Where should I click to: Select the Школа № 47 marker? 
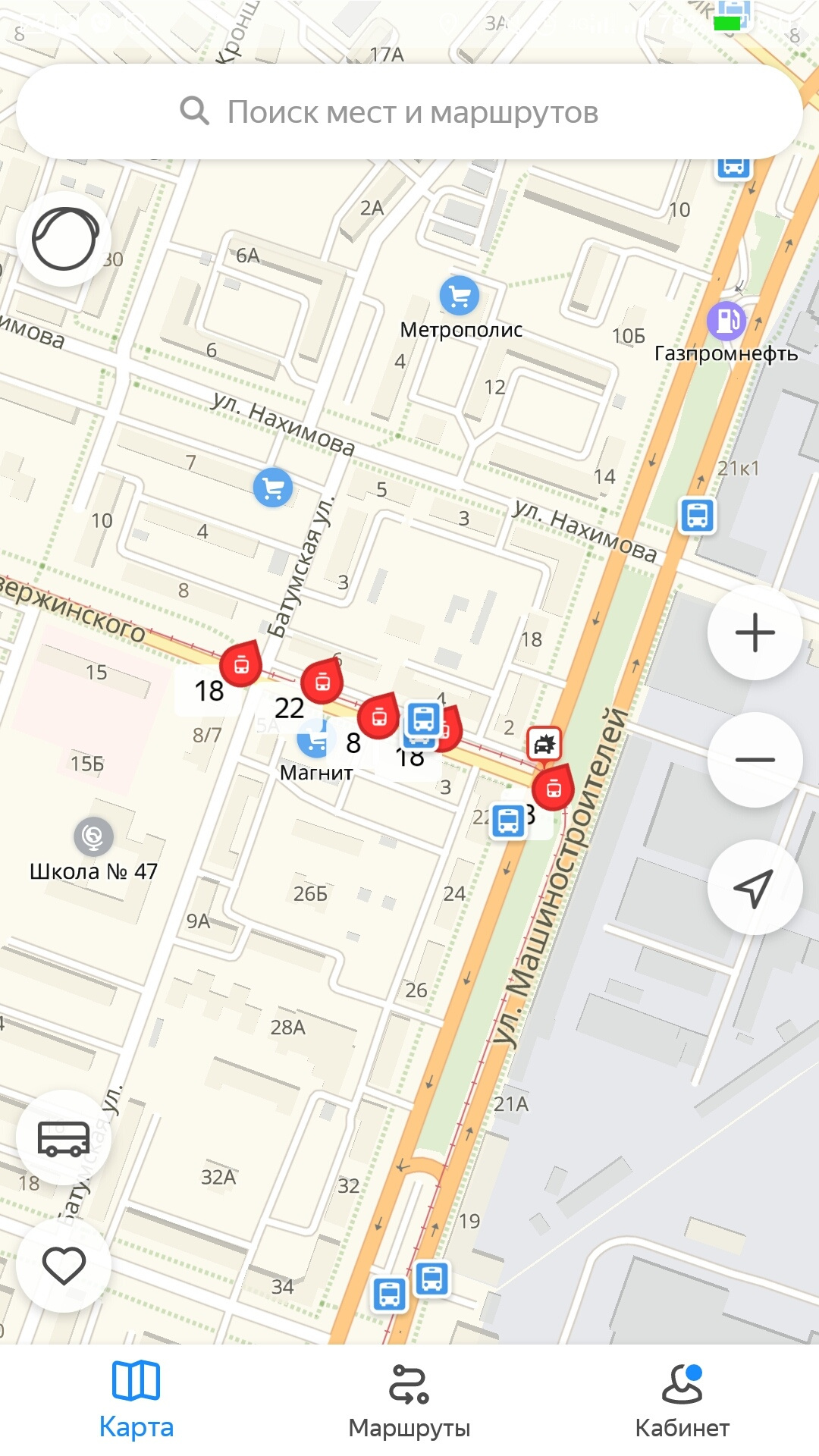pyautogui.click(x=93, y=836)
